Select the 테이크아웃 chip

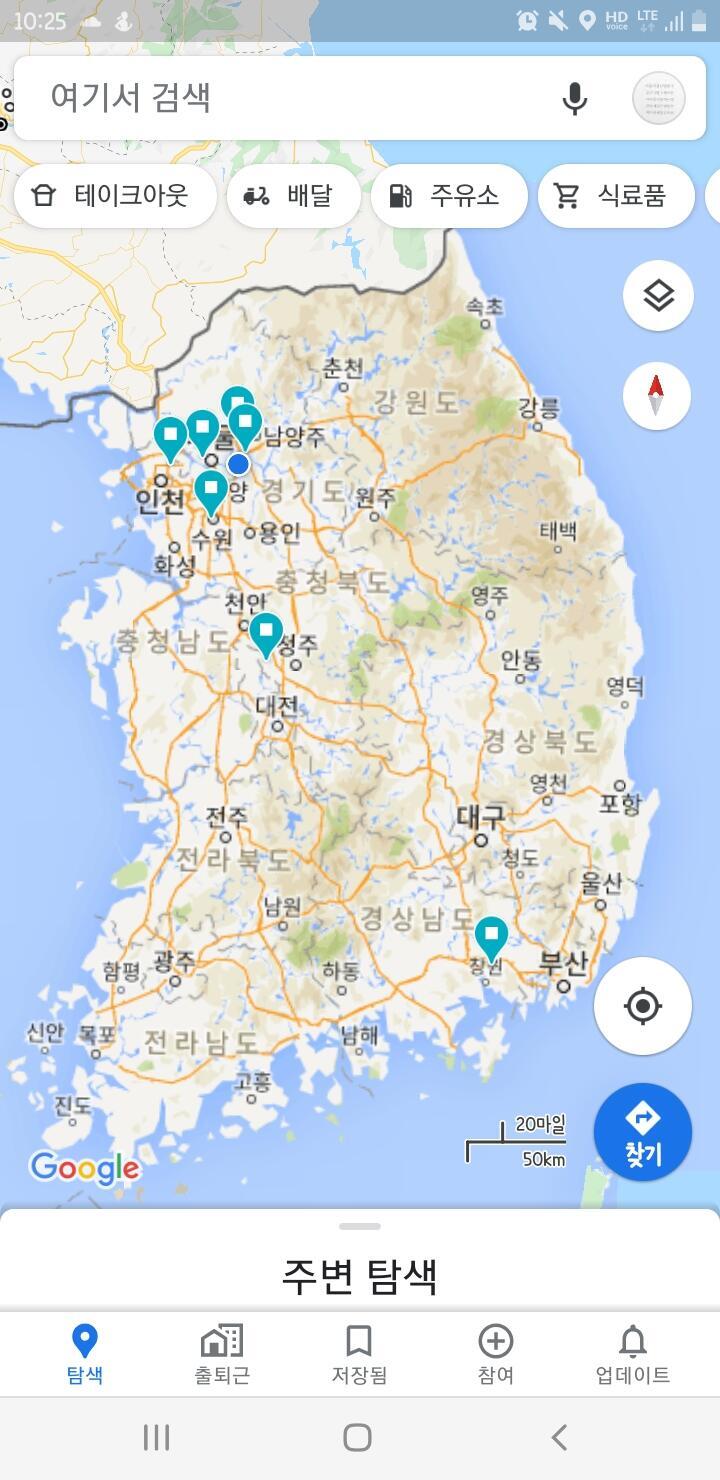[x=115, y=195]
